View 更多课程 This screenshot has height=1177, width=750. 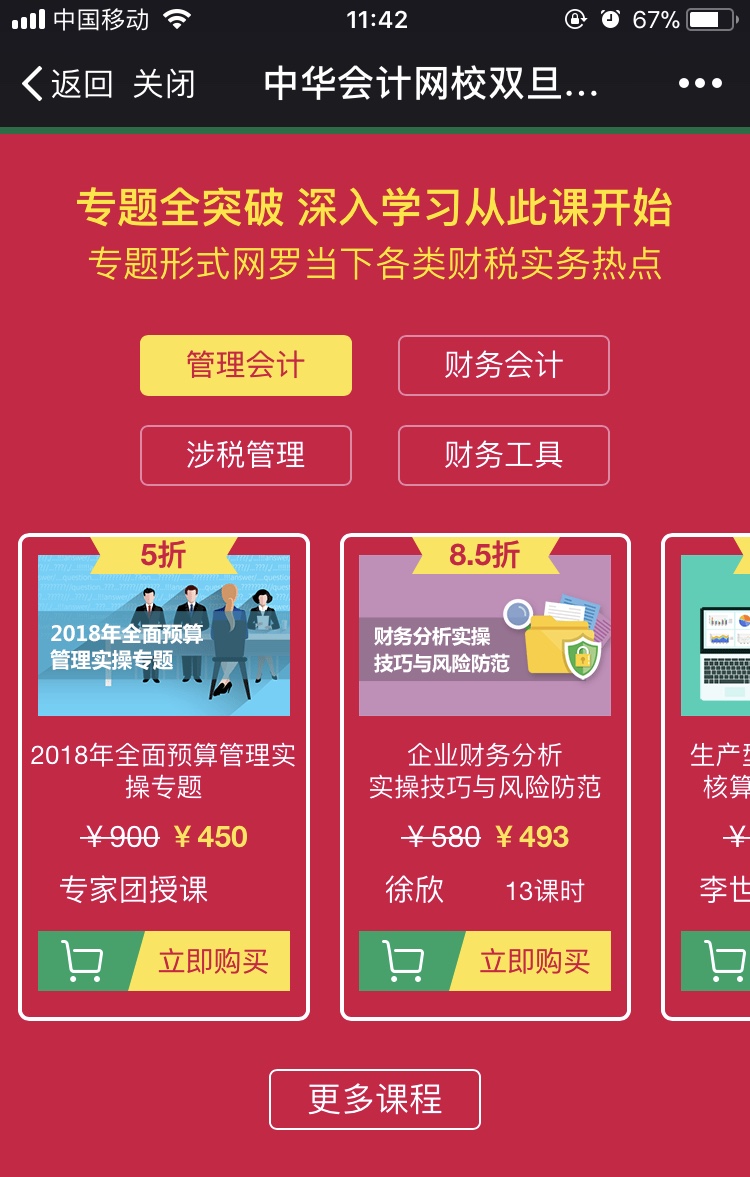(375, 1099)
